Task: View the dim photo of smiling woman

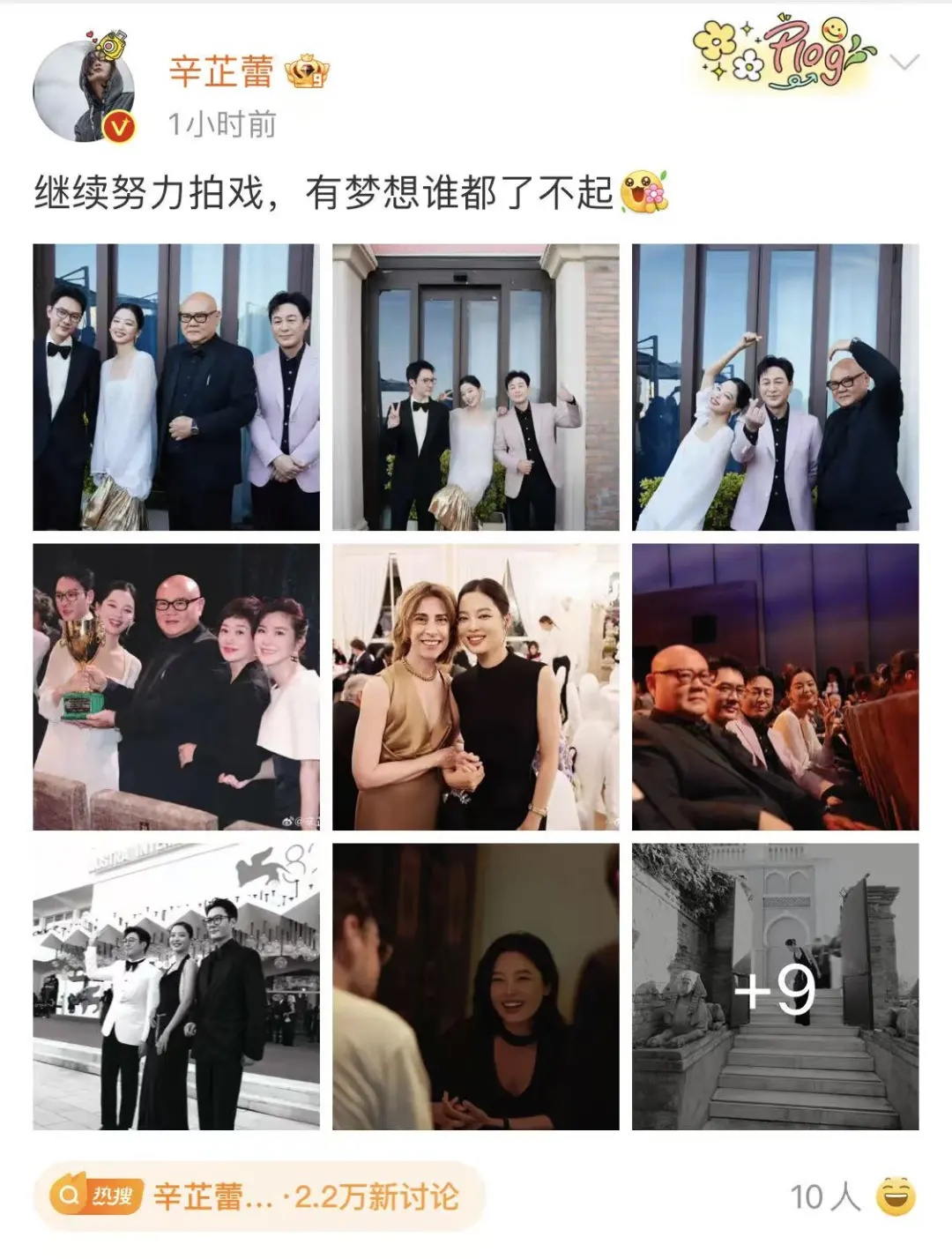Action: (475, 987)
